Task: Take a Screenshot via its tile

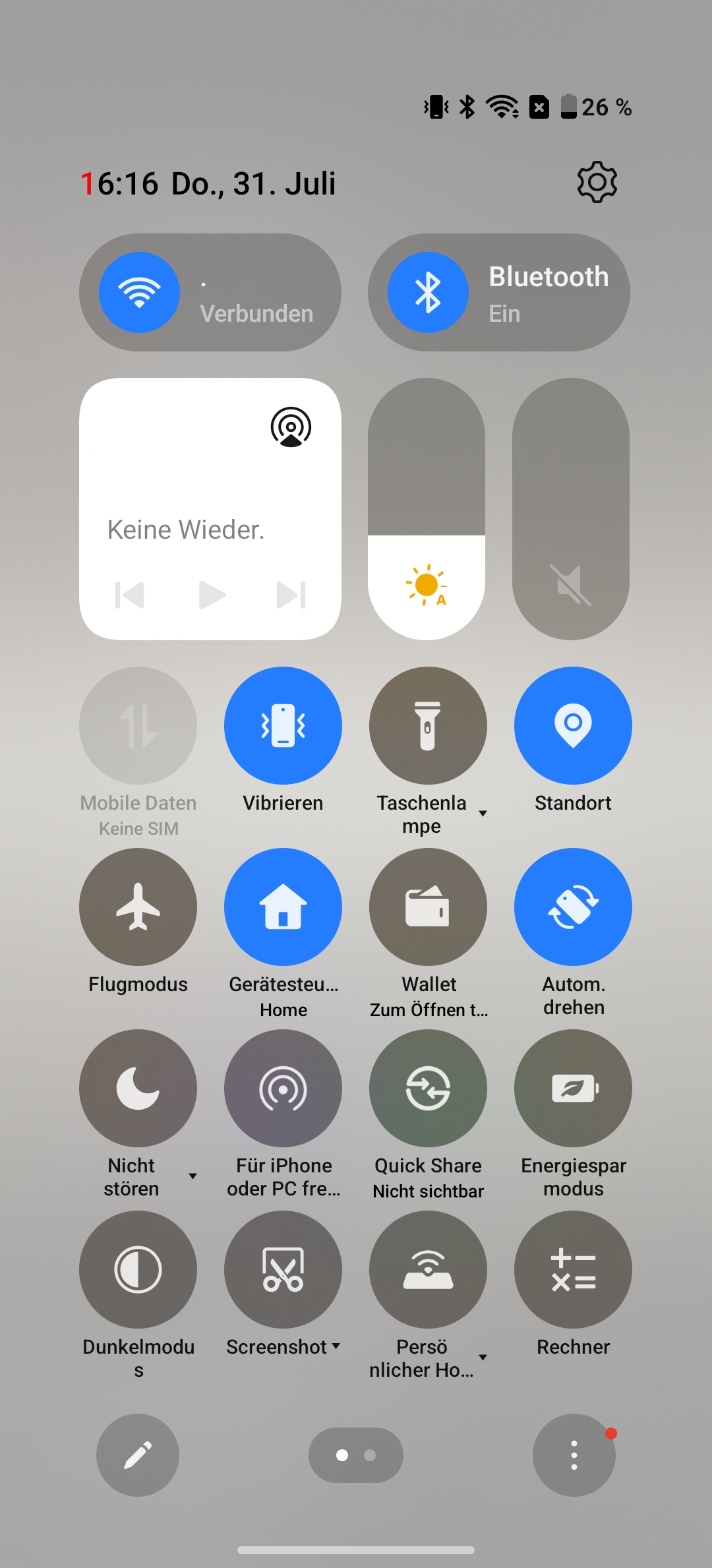Action: pyautogui.click(x=283, y=1269)
